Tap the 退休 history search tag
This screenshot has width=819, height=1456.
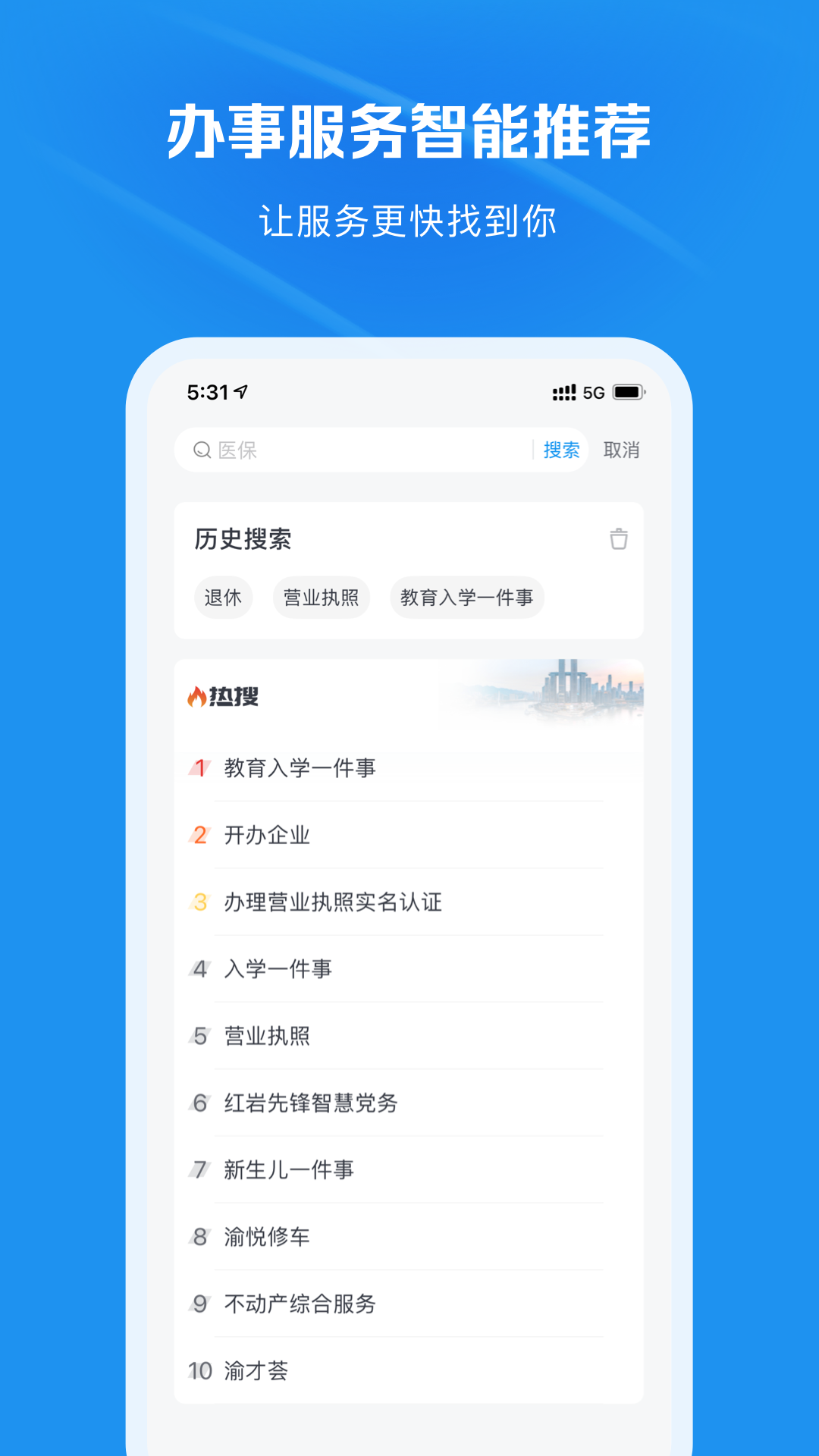click(x=223, y=598)
